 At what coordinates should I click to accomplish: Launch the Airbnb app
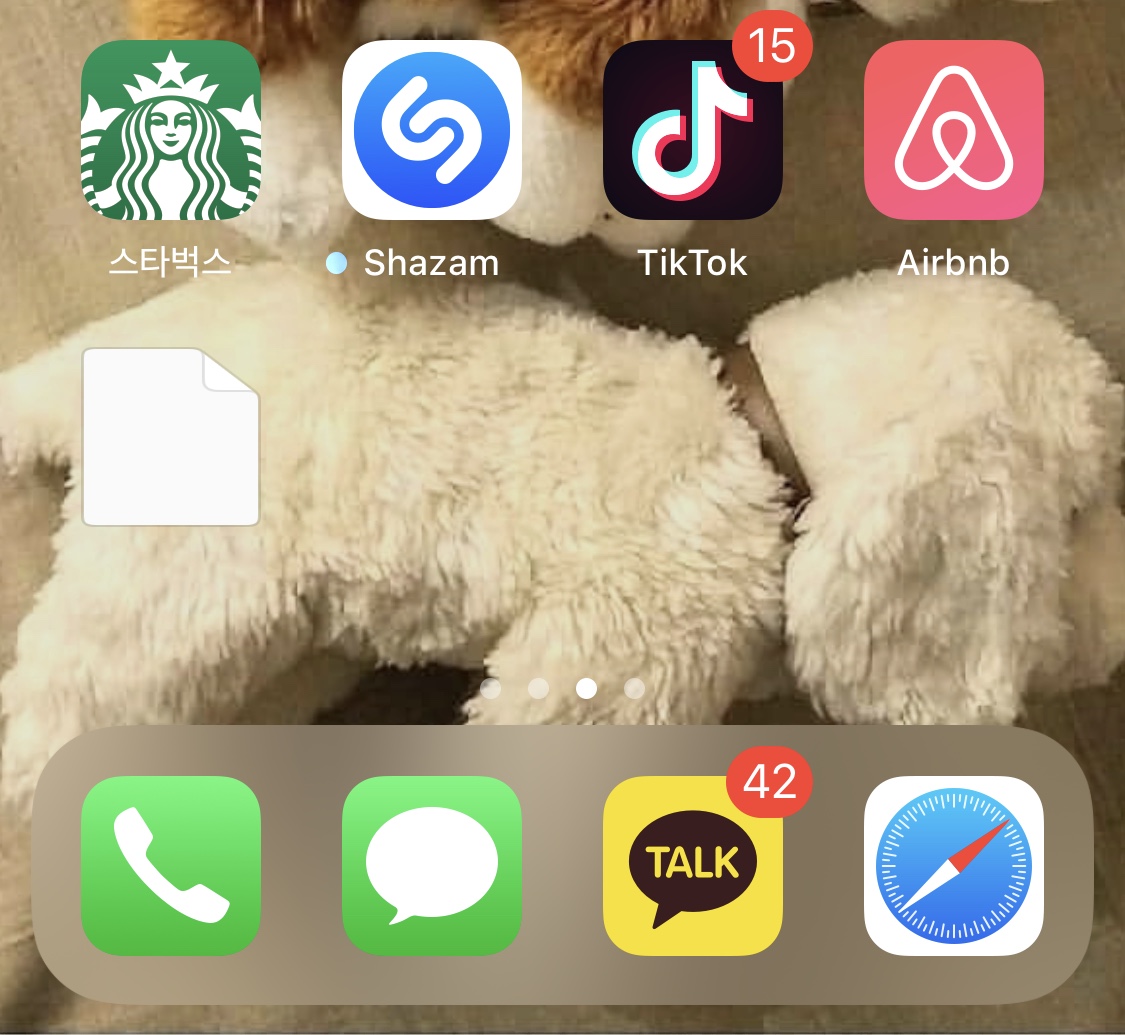(953, 130)
